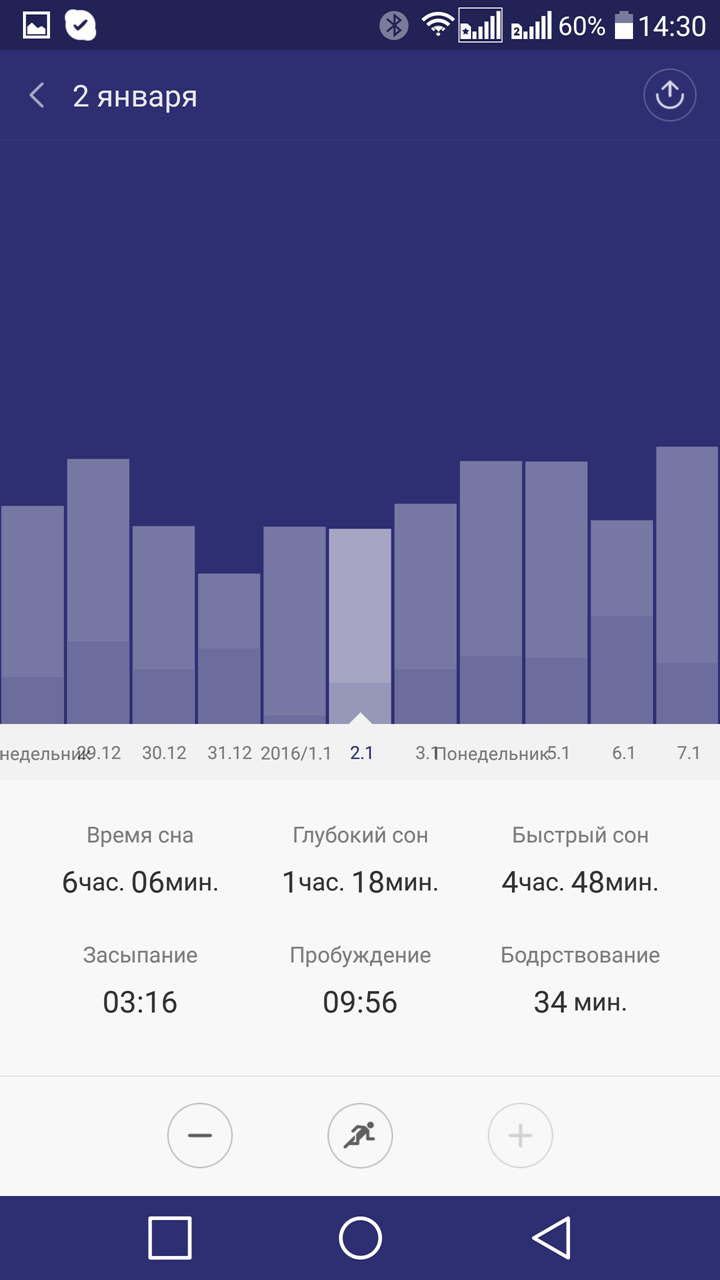Viewport: 720px width, 1280px height.
Task: Select the 29.12 sleep bar
Action: point(98,591)
